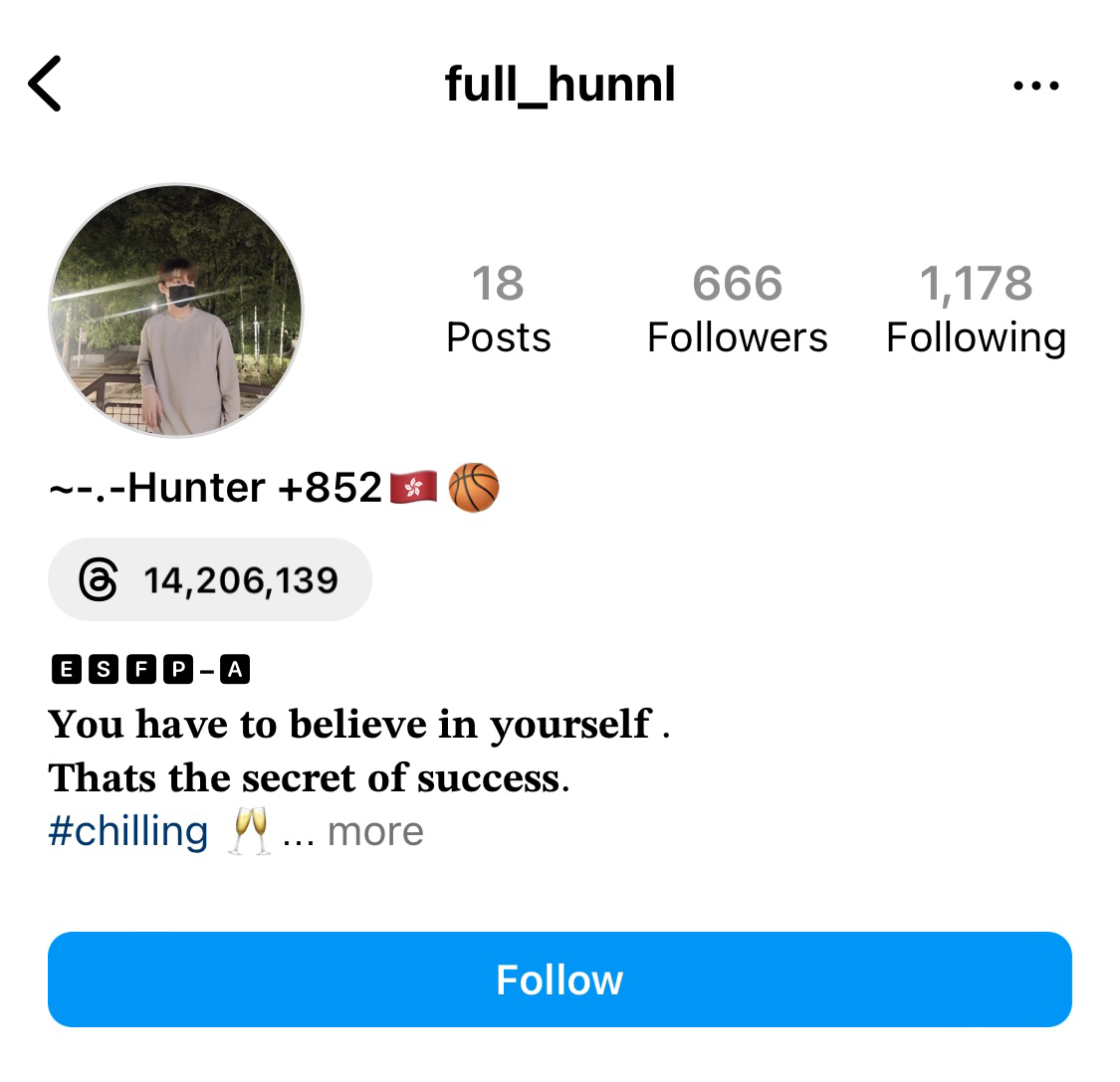Go back using the back arrow
This screenshot has height=1082, width=1120.
(45, 84)
